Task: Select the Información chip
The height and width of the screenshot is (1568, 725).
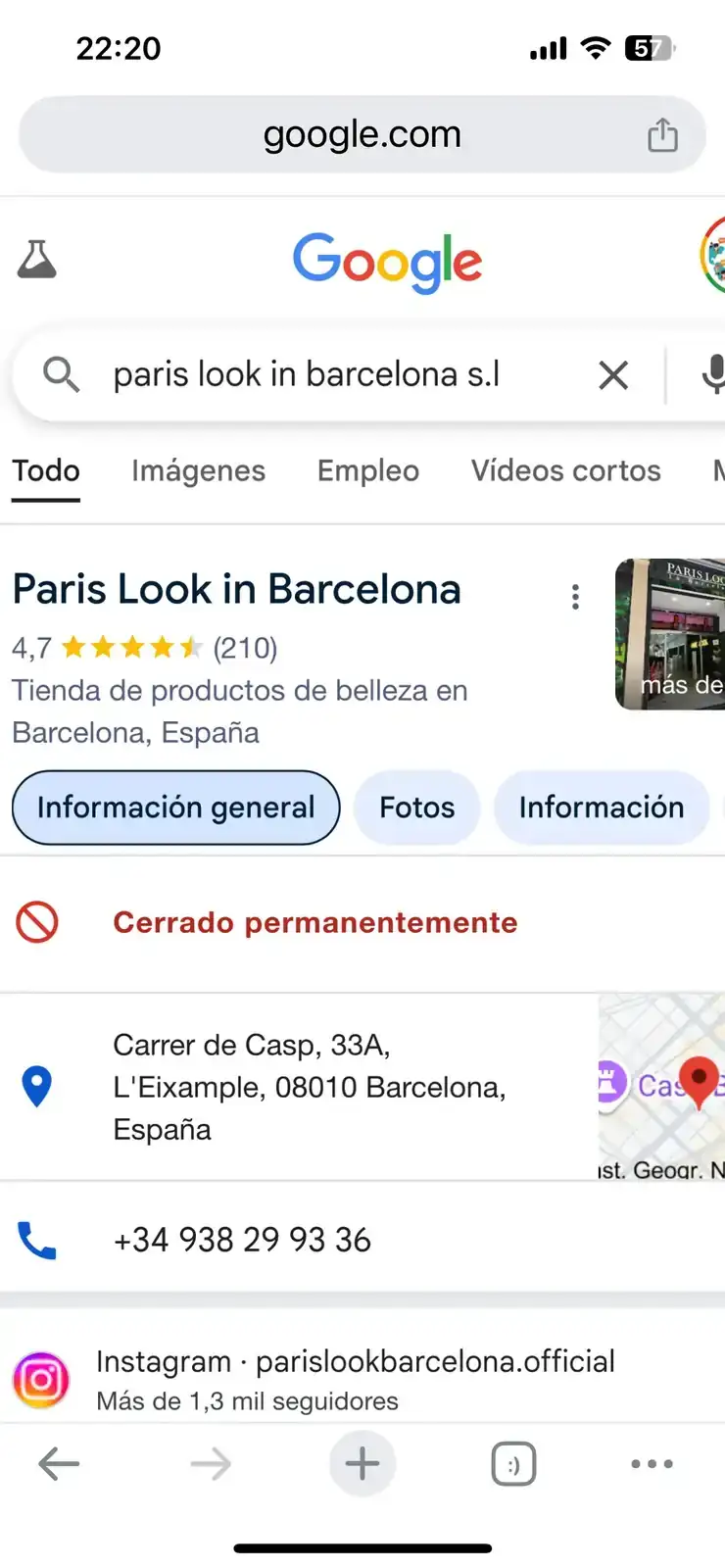Action: (x=601, y=808)
